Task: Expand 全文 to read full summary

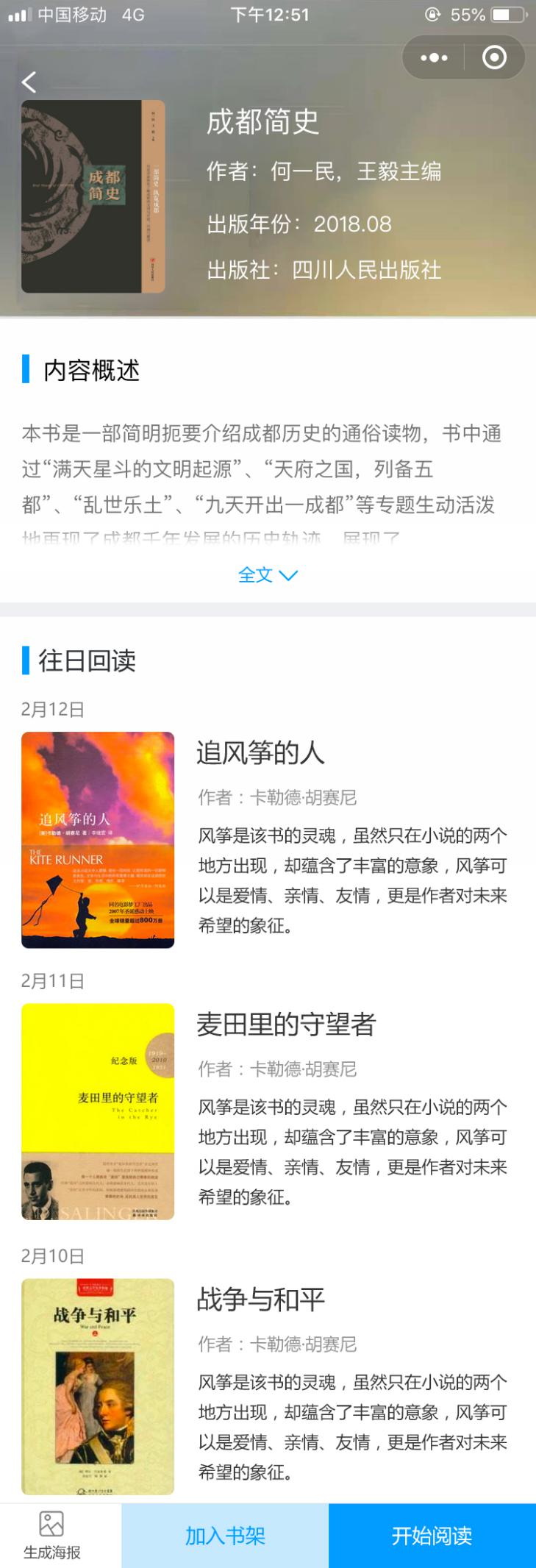Action: [267, 575]
